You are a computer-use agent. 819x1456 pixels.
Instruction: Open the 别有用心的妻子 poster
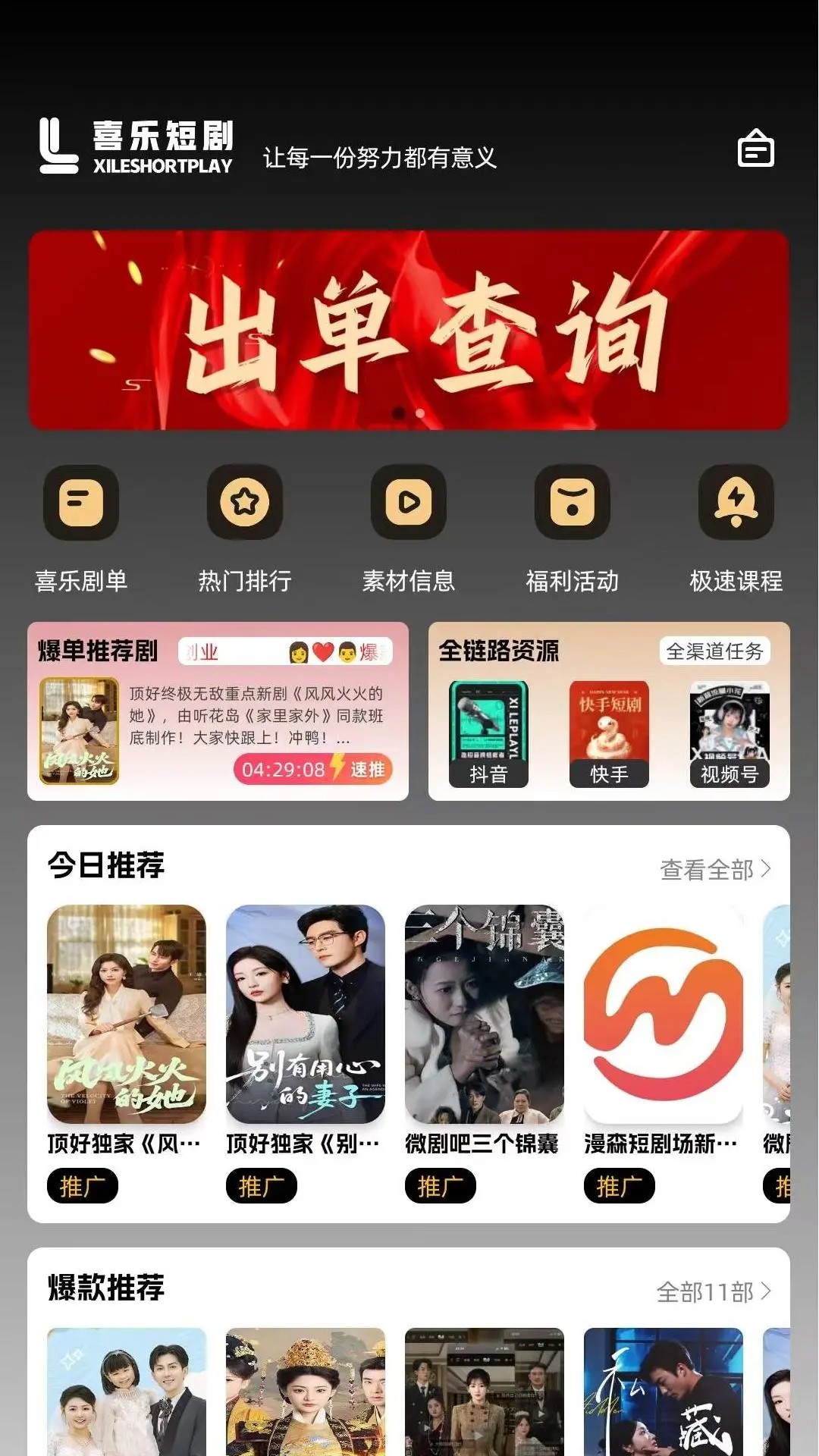point(306,1014)
